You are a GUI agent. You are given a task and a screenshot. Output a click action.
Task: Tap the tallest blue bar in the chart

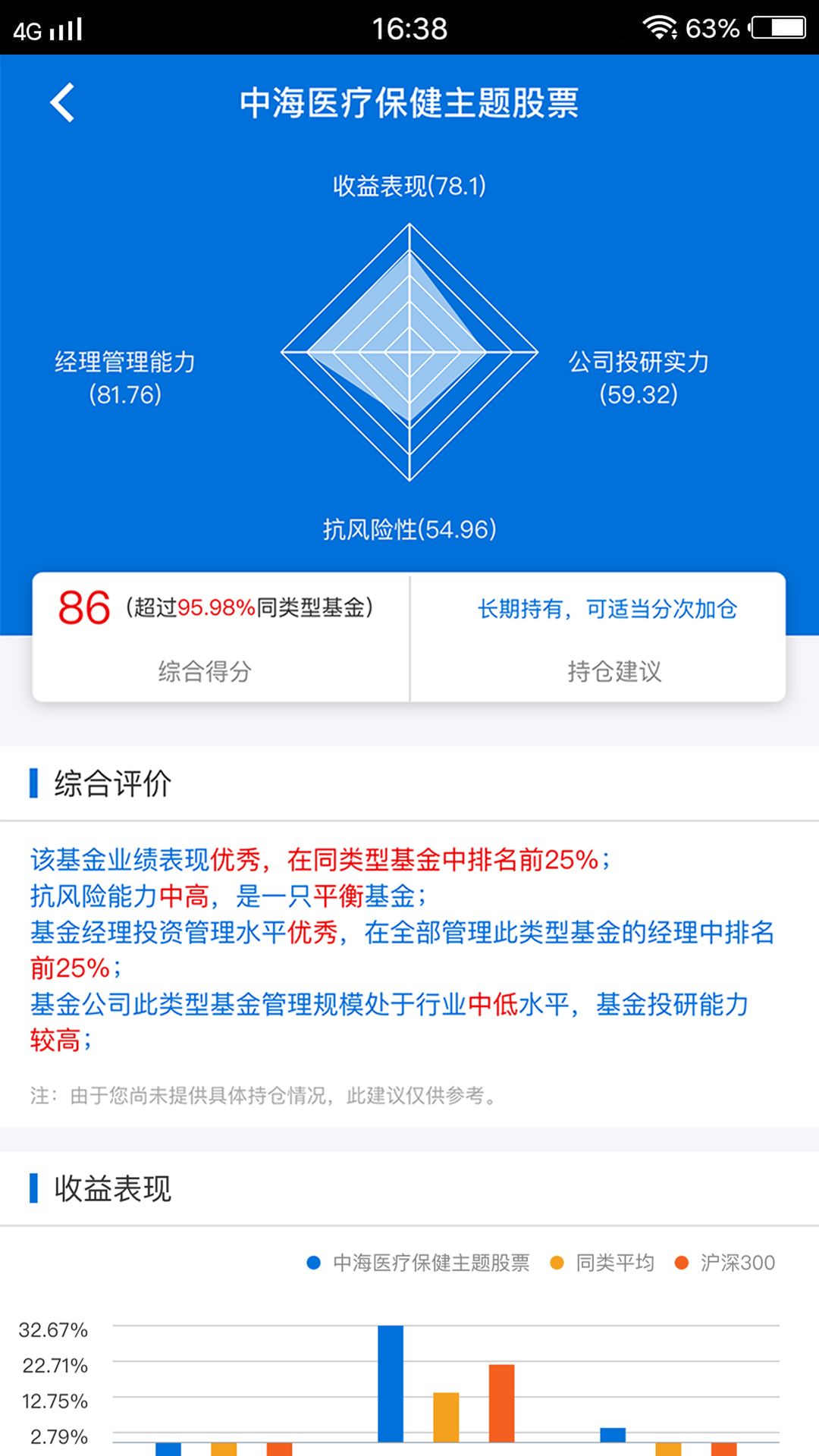tap(391, 1395)
